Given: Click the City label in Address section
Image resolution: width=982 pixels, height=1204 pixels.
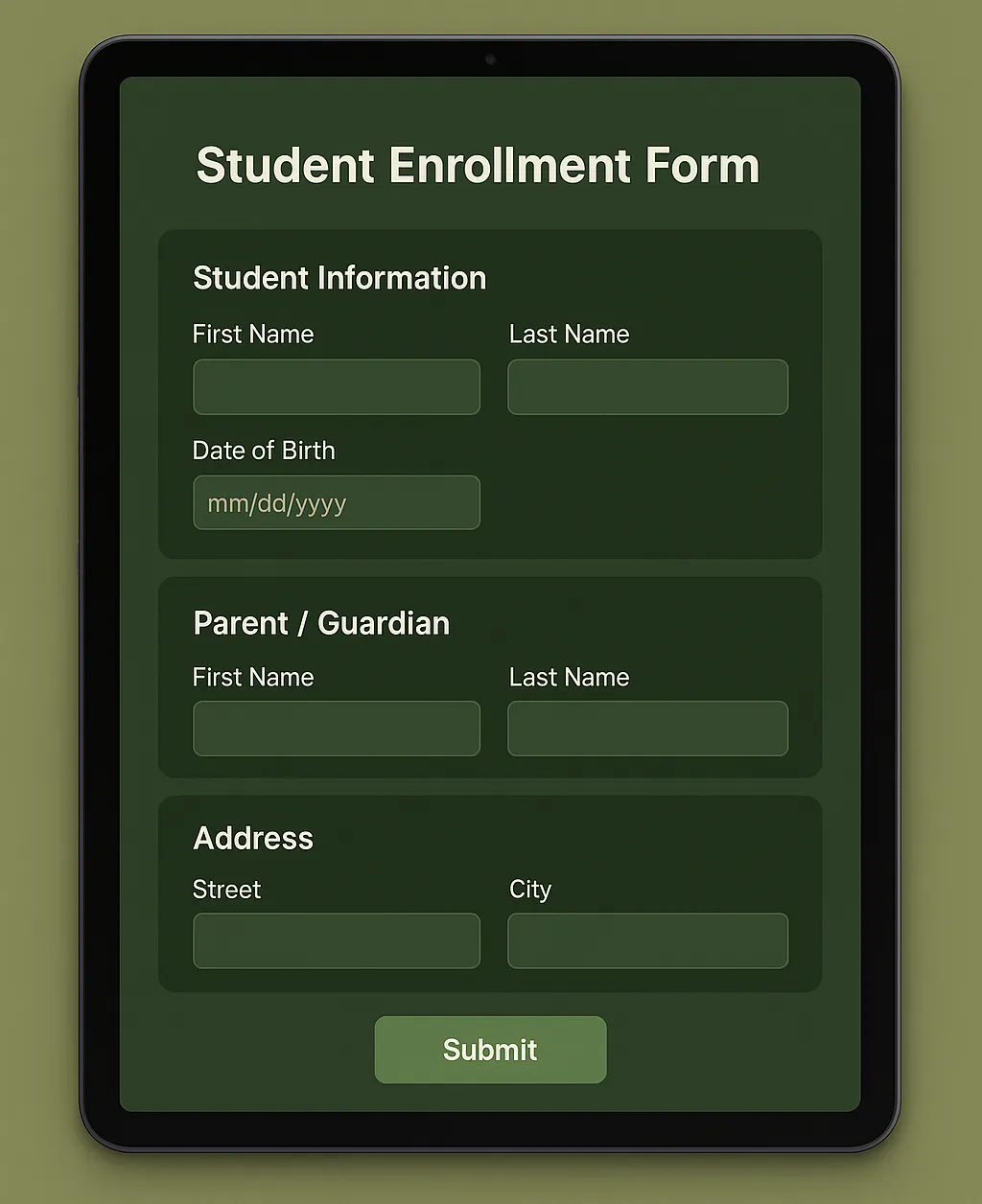Looking at the screenshot, I should click(x=530, y=890).
